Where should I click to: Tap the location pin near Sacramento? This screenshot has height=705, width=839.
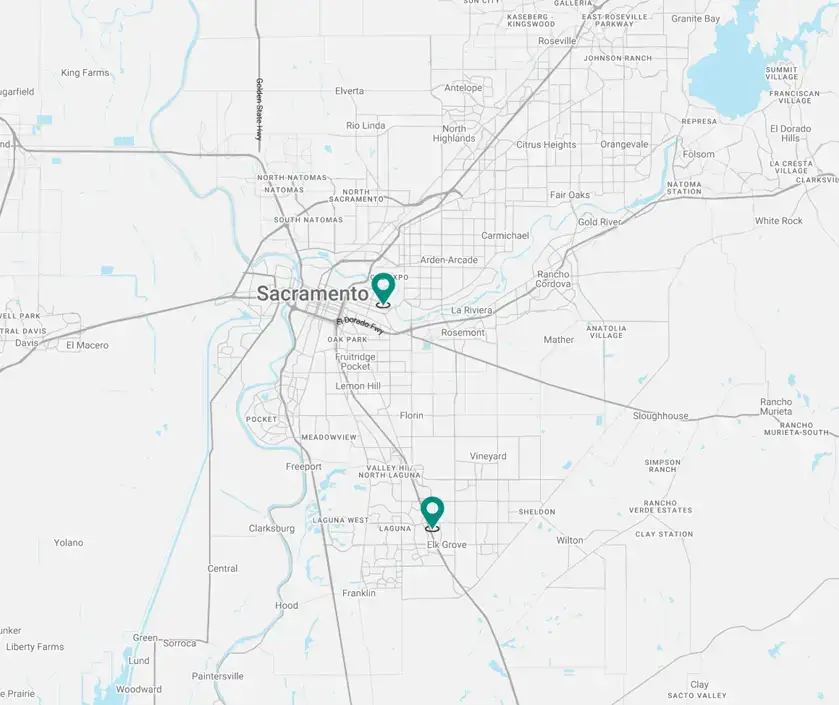pyautogui.click(x=383, y=288)
